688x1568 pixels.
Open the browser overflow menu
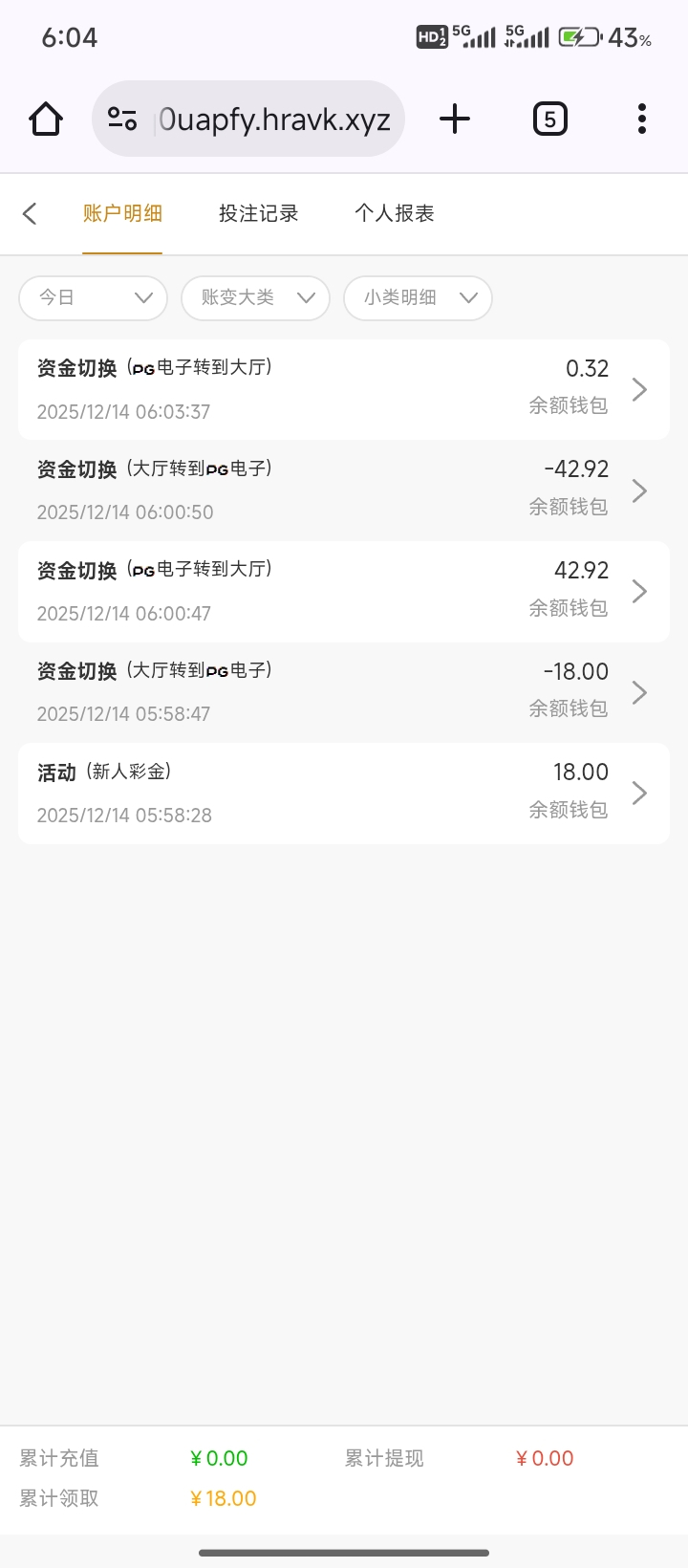click(x=642, y=120)
